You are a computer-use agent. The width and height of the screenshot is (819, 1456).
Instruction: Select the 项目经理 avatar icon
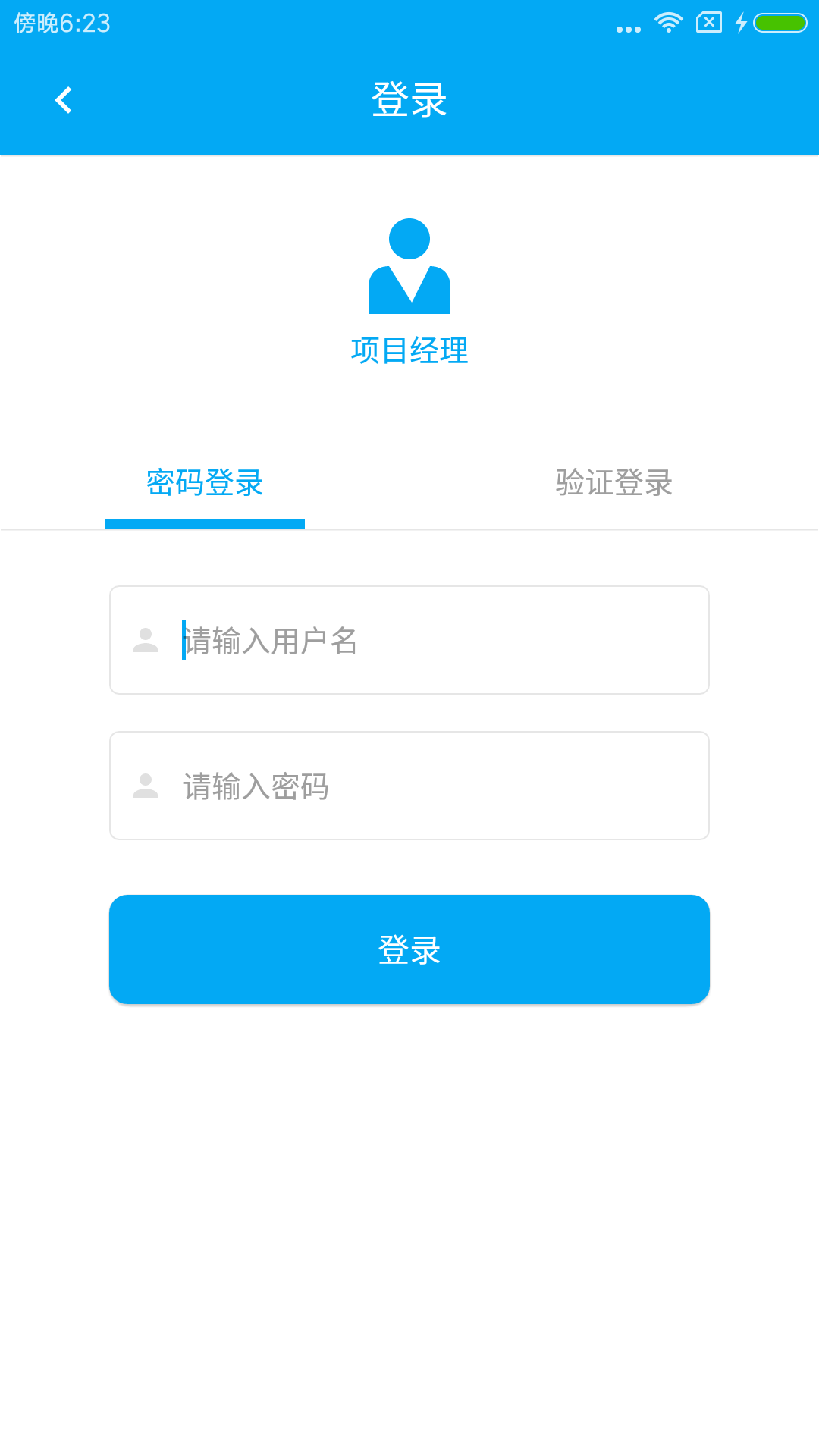click(409, 267)
